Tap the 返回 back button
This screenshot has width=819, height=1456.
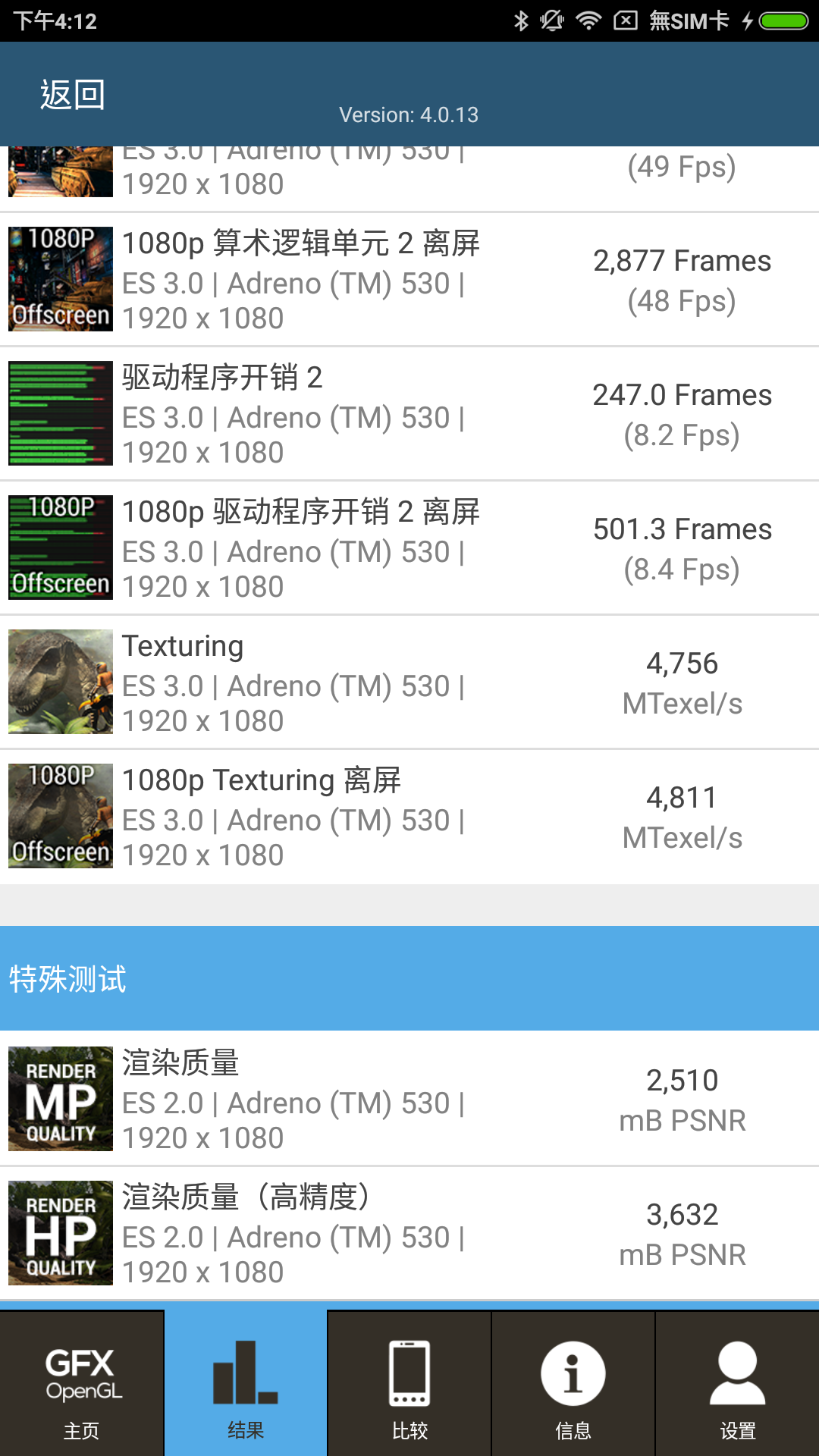click(72, 95)
